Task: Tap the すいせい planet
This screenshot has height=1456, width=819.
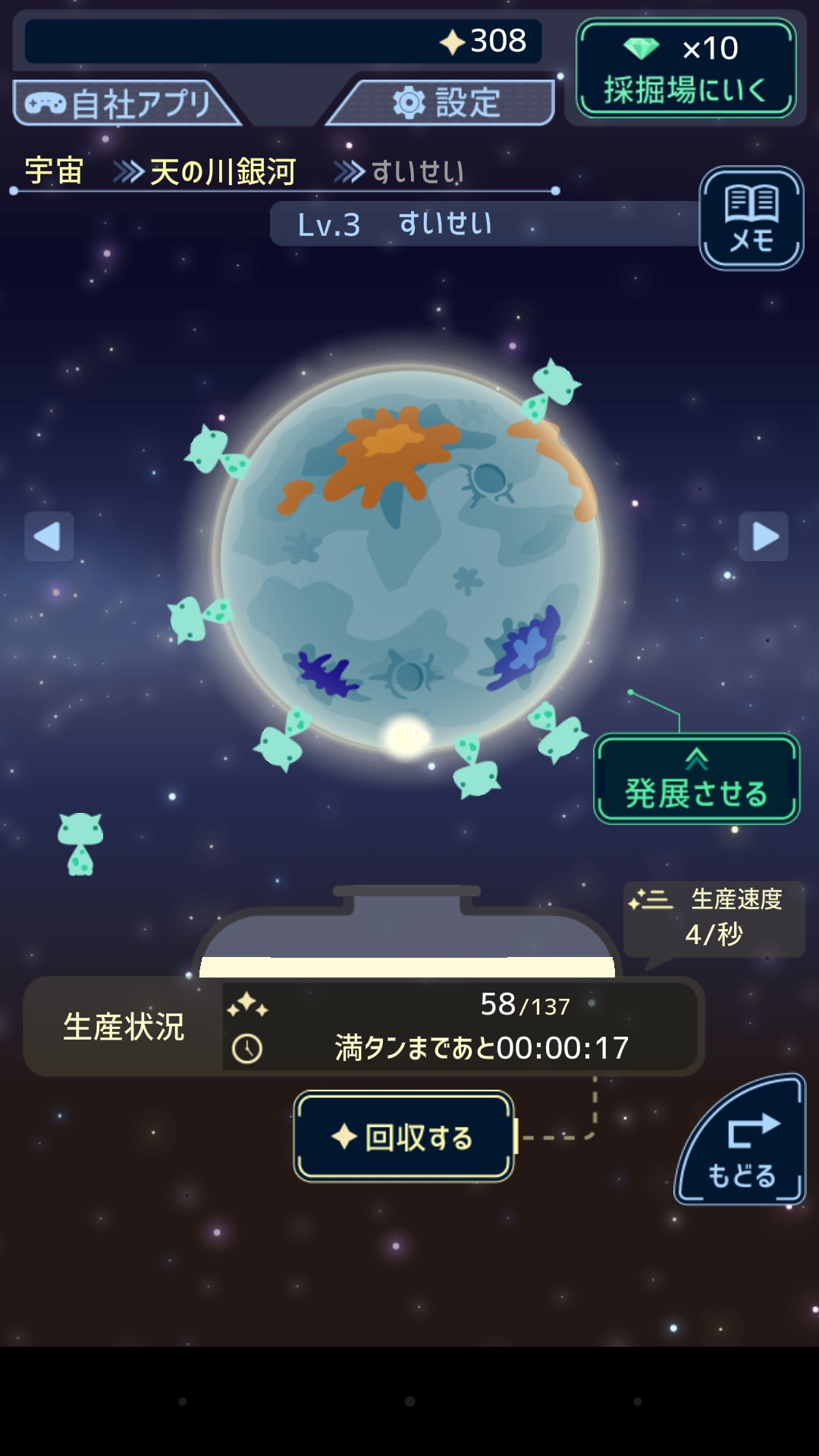Action: (x=409, y=560)
